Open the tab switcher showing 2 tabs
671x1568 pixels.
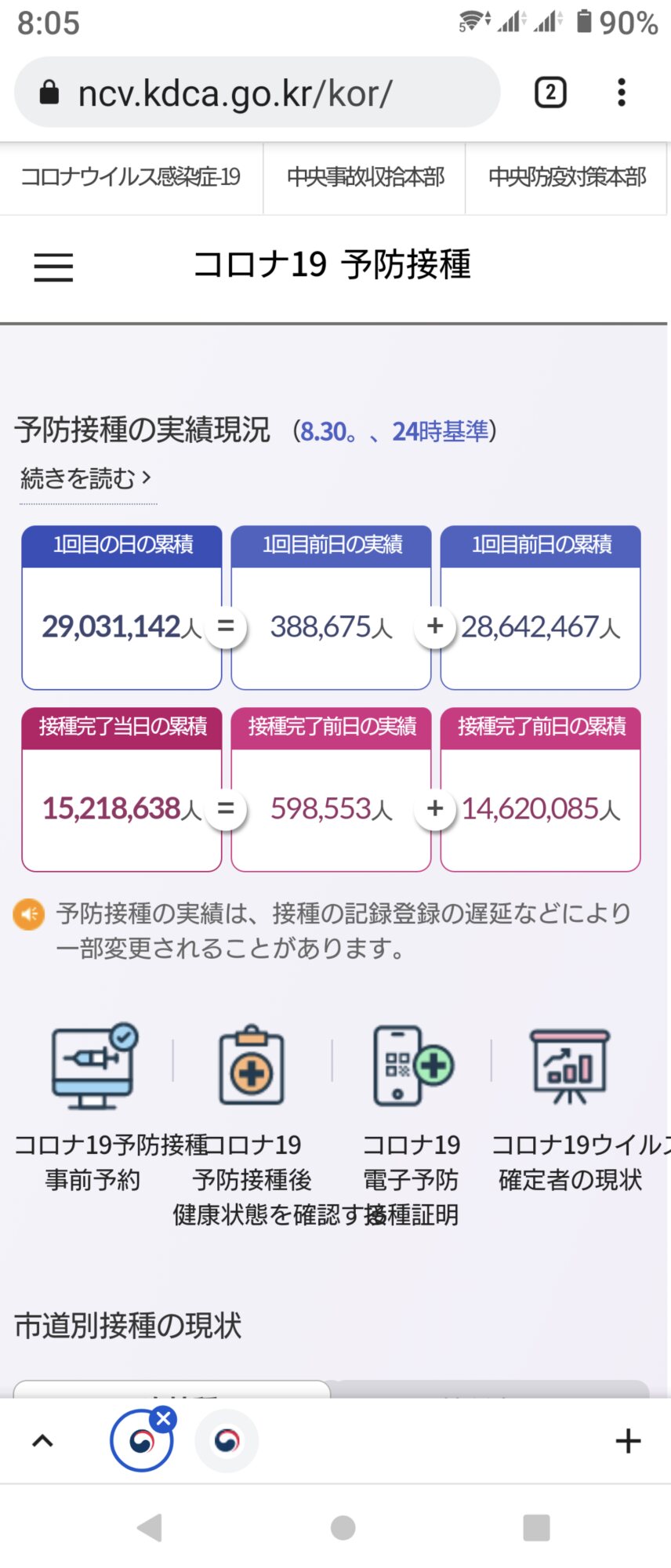click(x=550, y=93)
